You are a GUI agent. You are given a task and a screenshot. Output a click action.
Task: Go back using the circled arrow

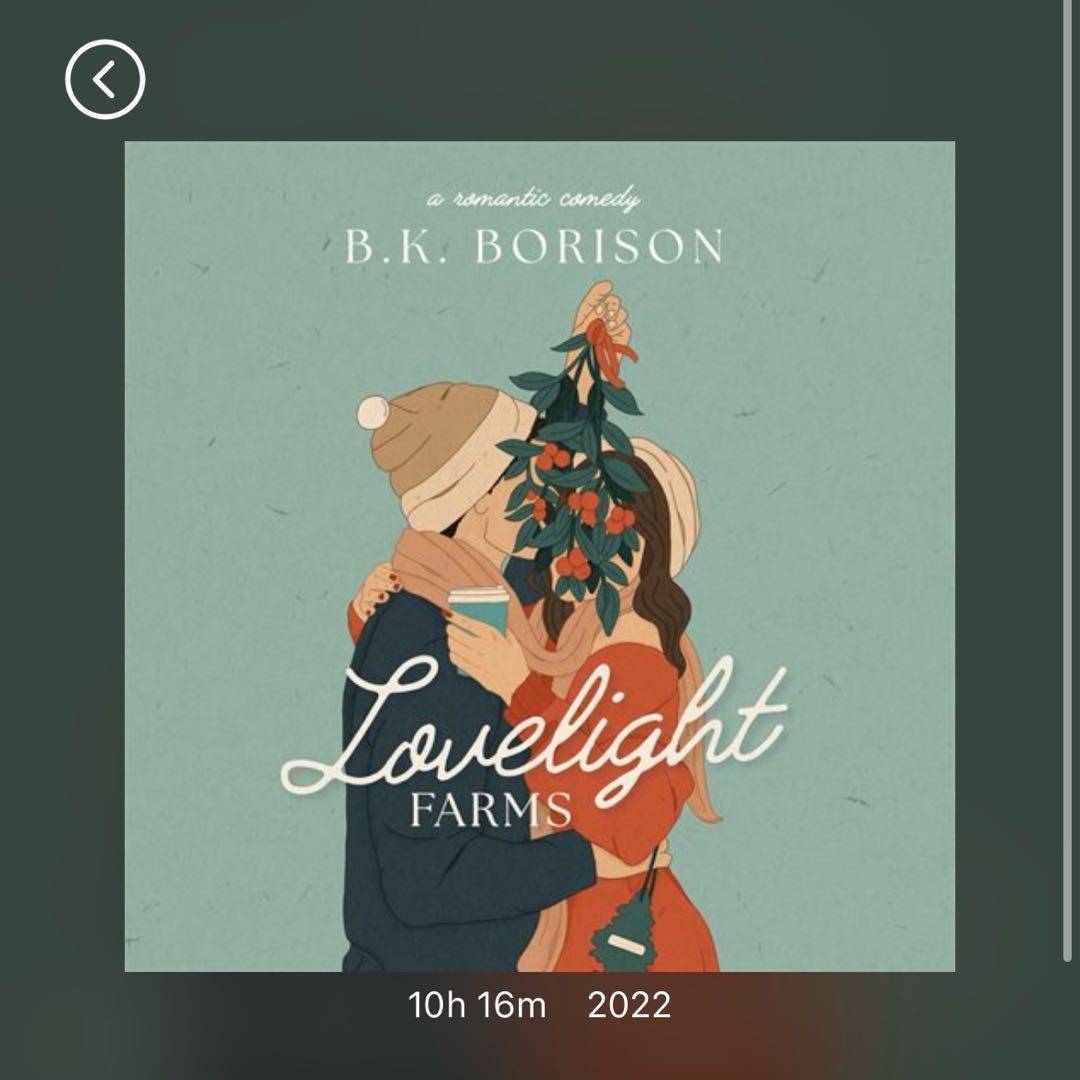(x=105, y=79)
